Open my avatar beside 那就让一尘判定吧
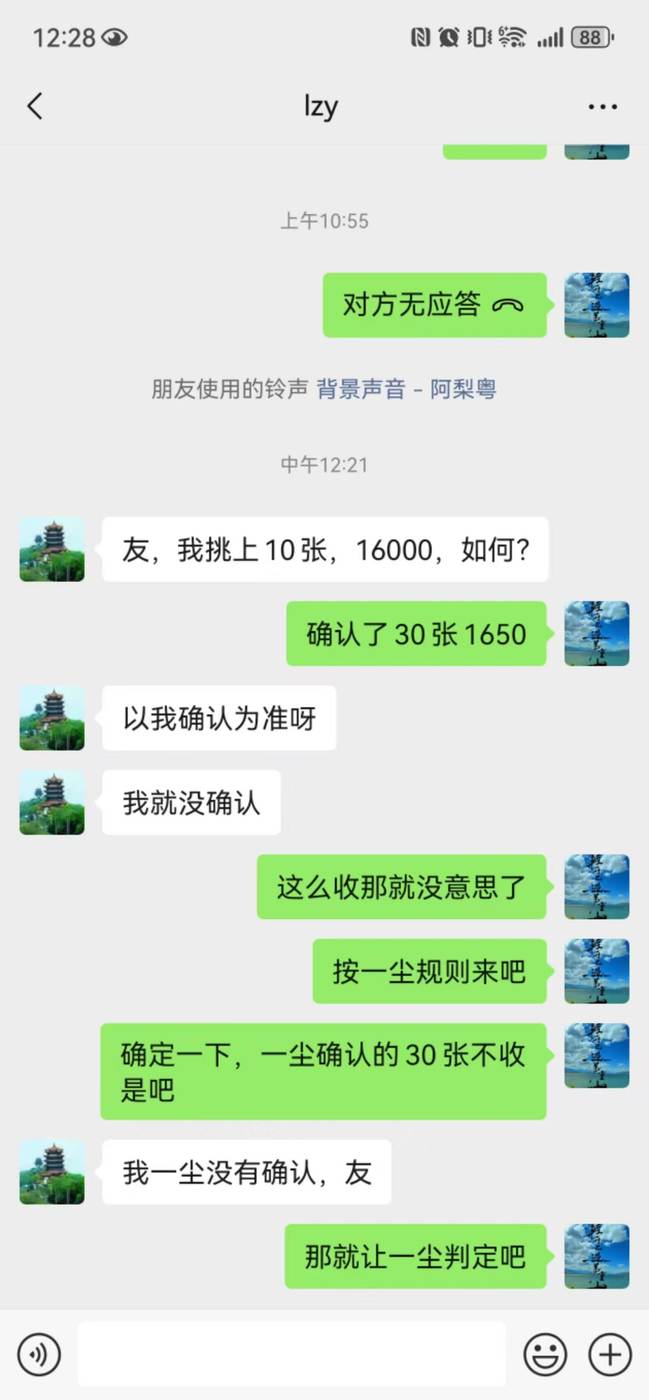649x1400 pixels. coord(597,1256)
